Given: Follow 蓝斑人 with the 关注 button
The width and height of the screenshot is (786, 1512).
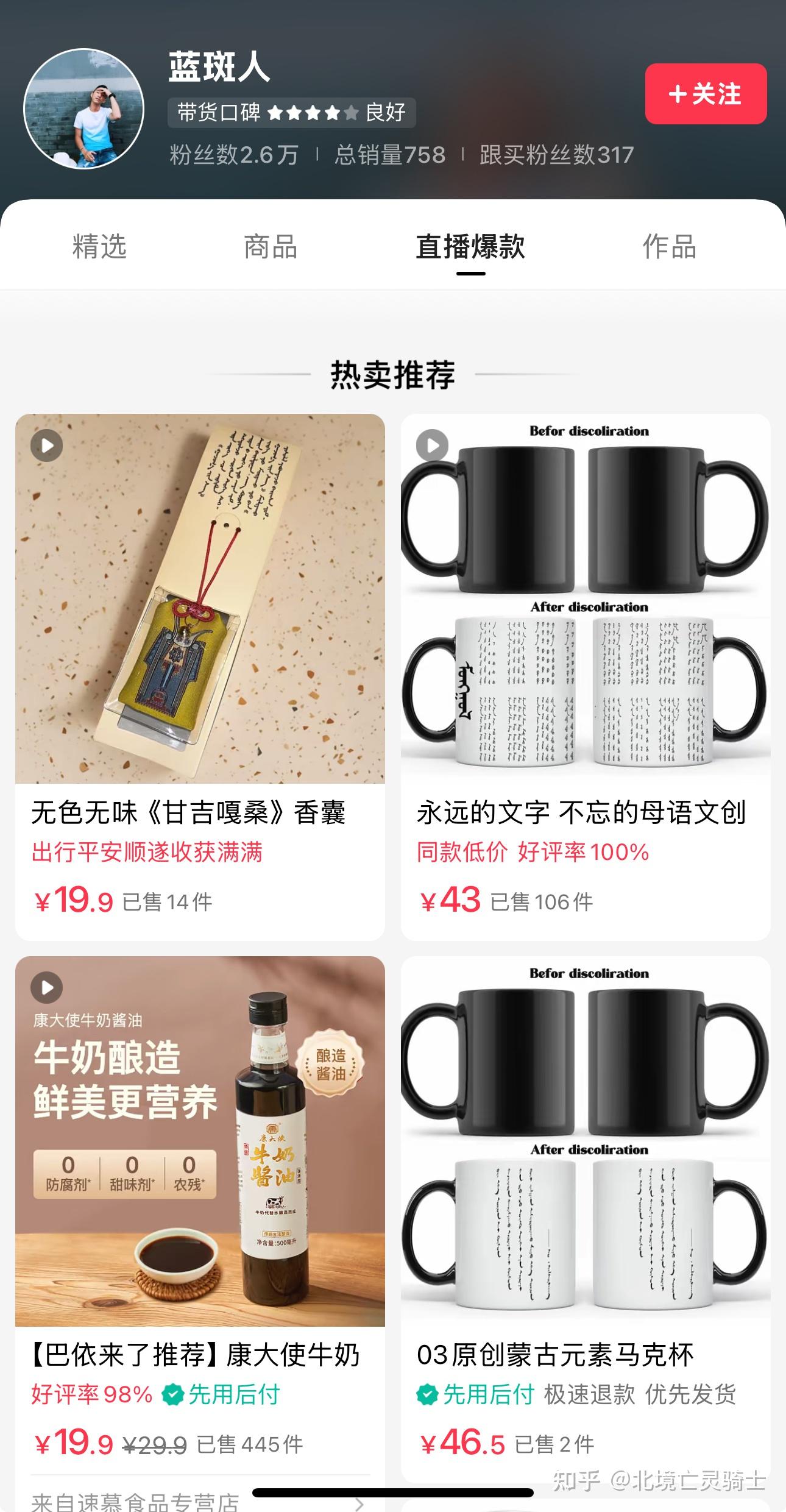Looking at the screenshot, I should pos(706,94).
